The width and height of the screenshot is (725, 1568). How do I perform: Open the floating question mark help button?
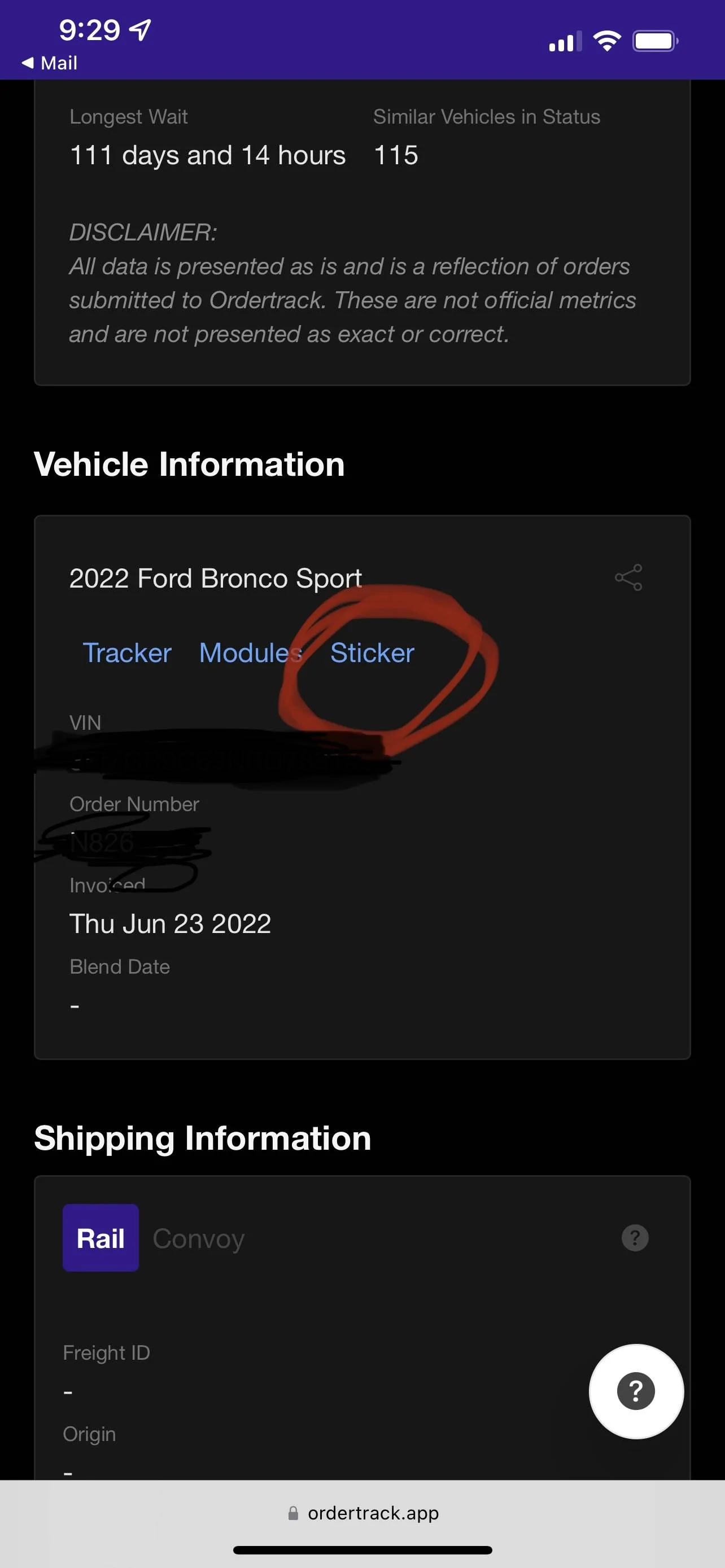(x=636, y=1391)
